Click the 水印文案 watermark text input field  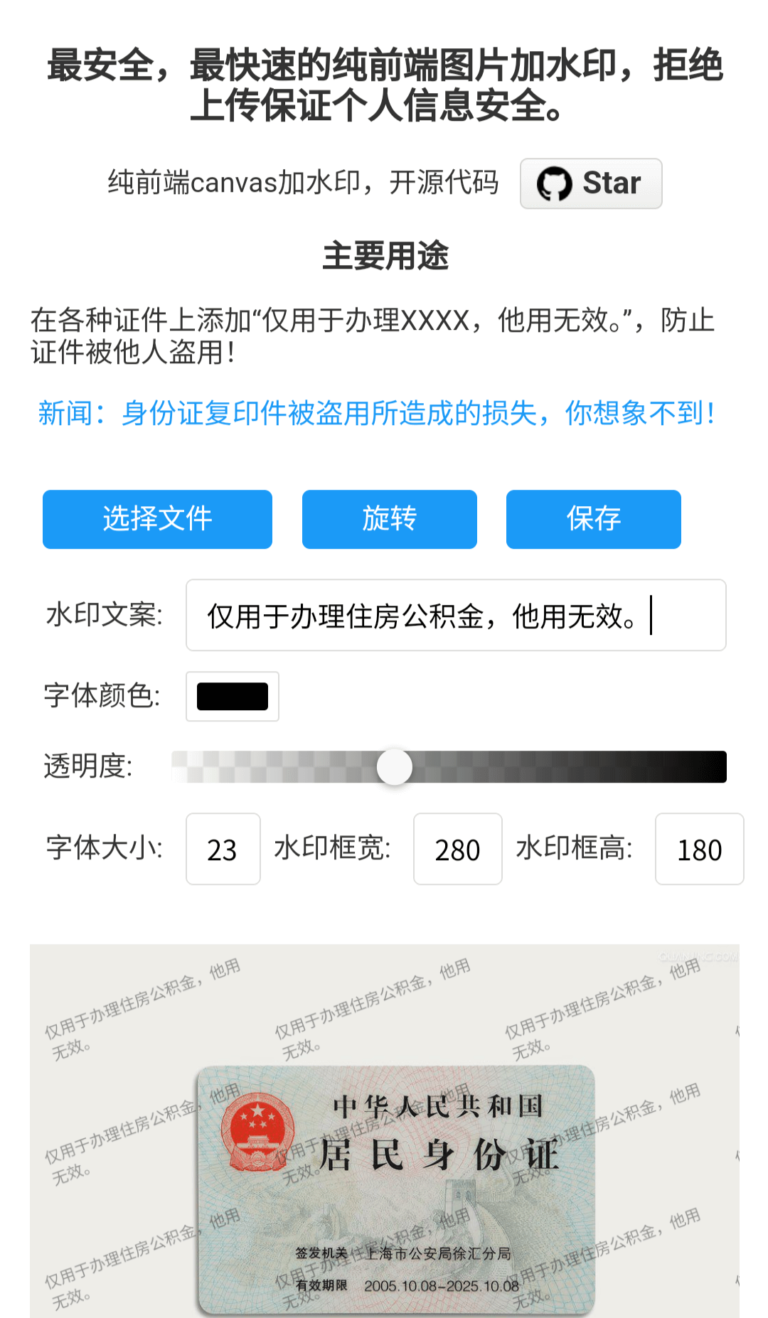tap(455, 614)
